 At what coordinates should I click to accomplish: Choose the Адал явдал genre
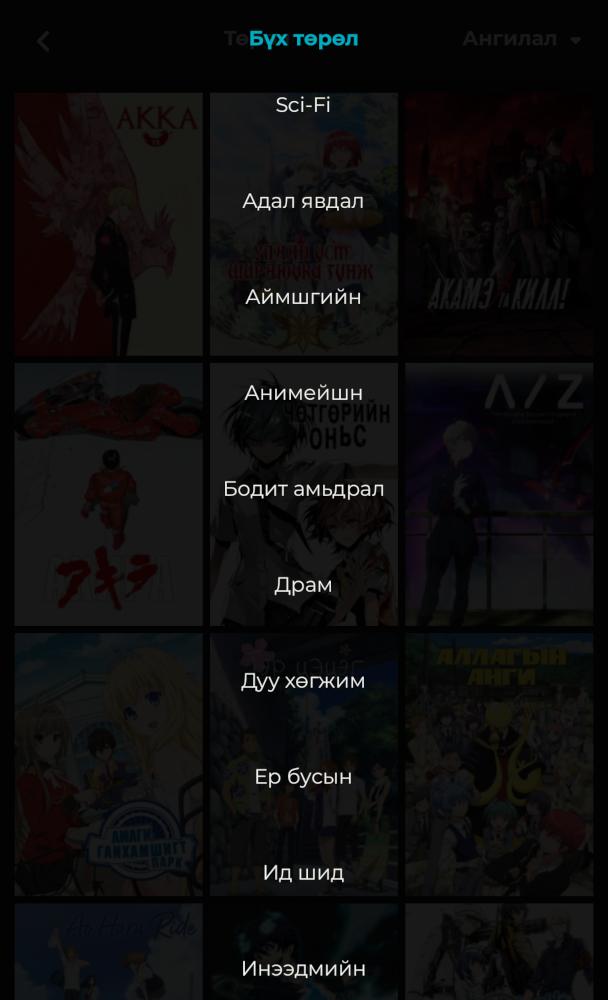click(303, 201)
